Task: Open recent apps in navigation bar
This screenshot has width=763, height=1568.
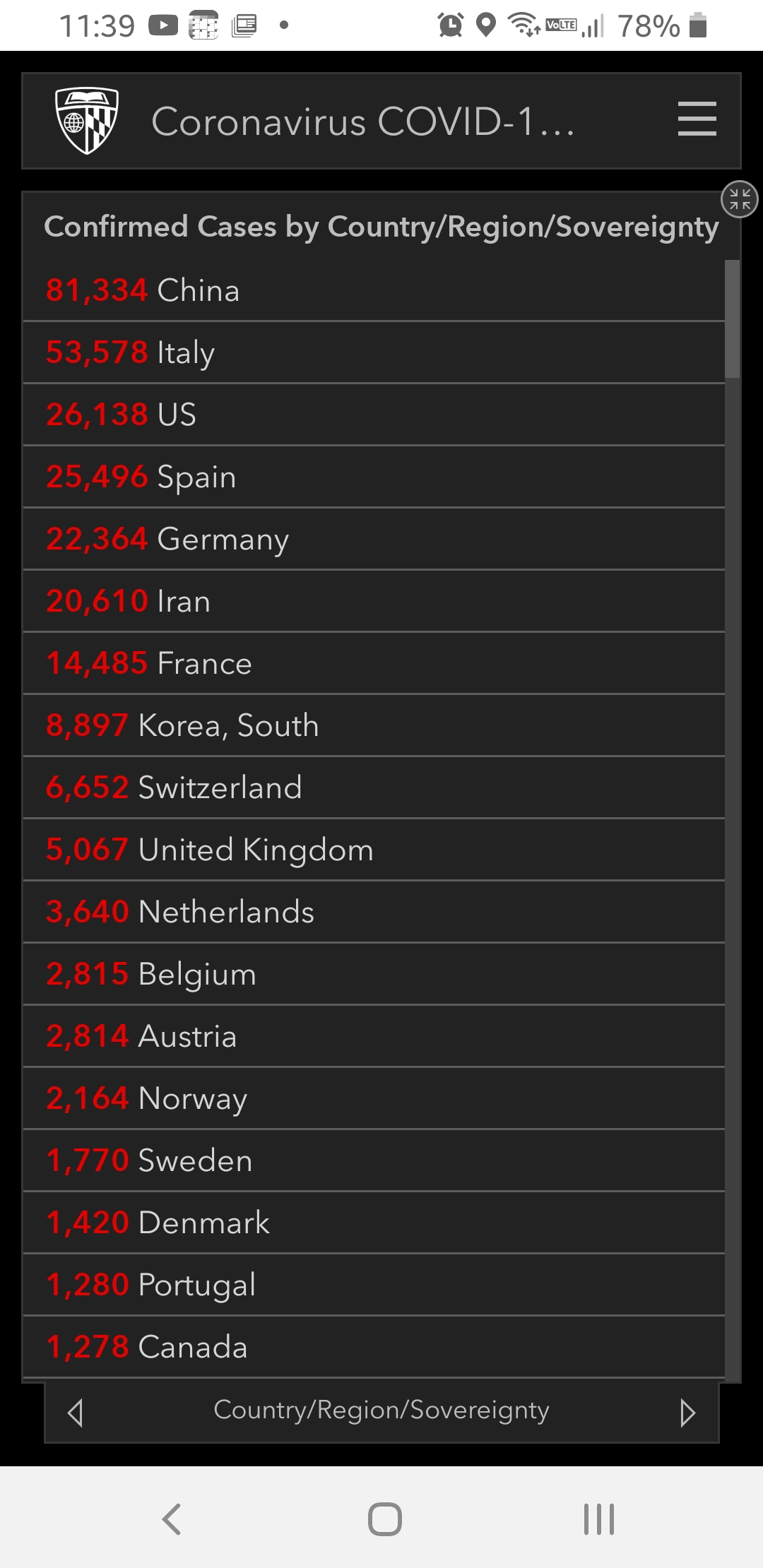Action: click(x=599, y=1519)
